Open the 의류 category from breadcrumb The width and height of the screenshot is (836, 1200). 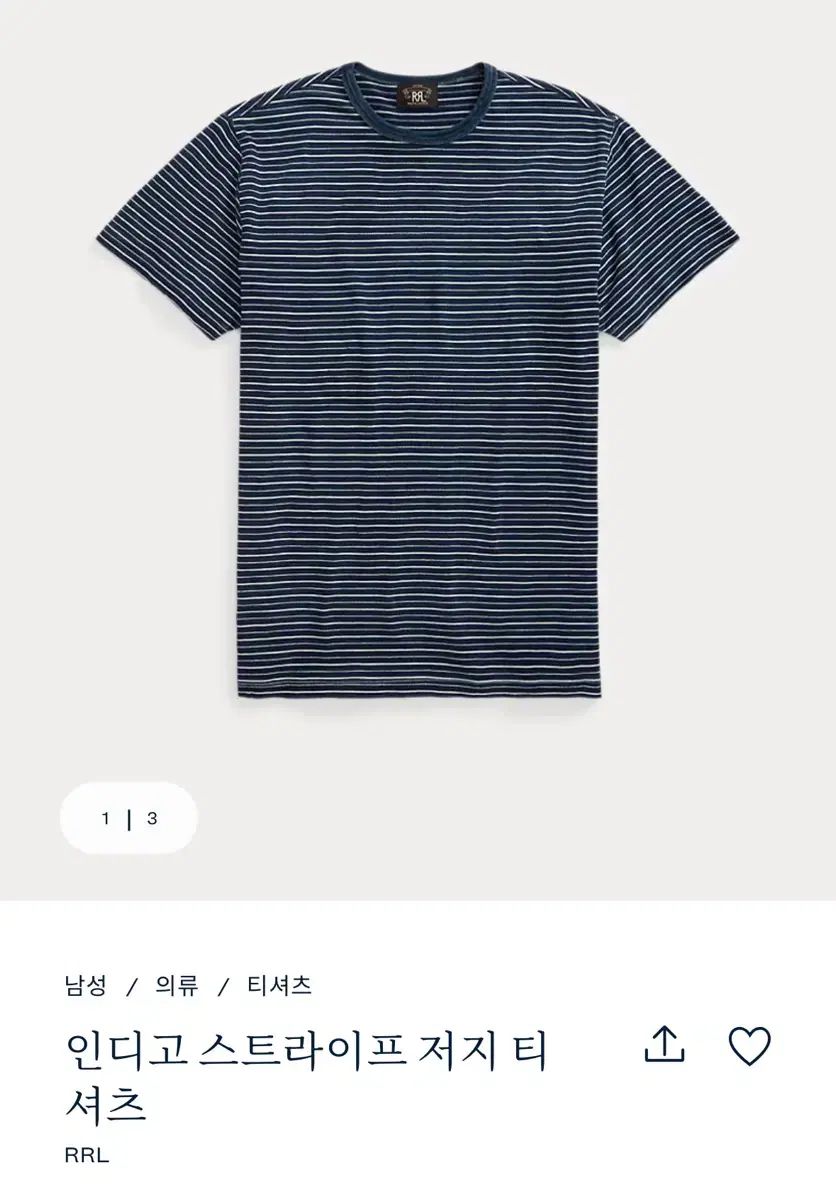[x=171, y=984]
